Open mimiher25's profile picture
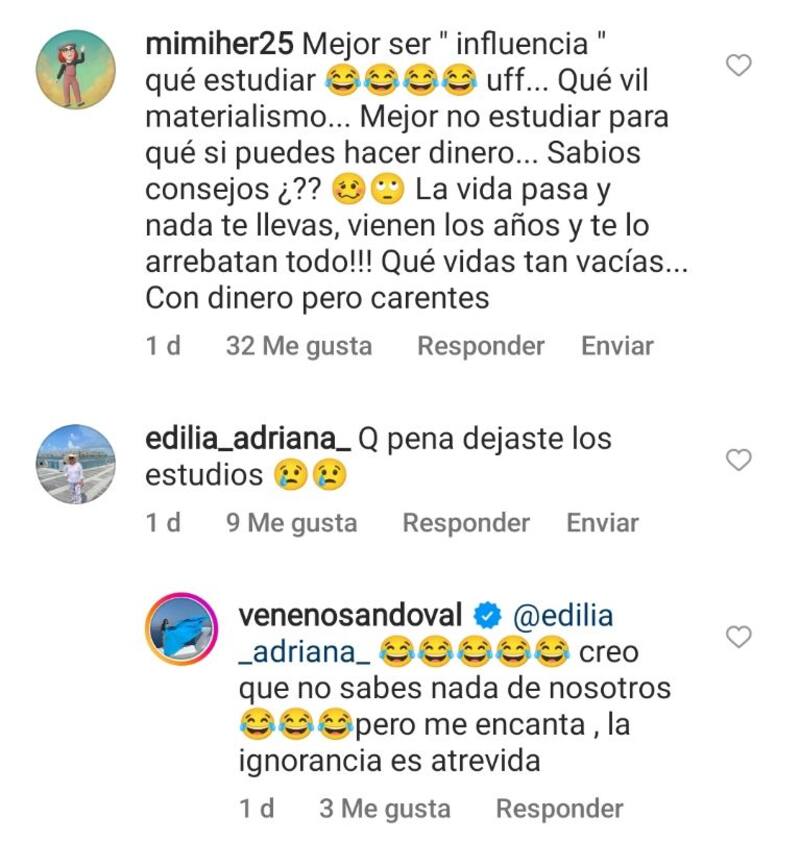This screenshot has width=800, height=867. (x=76, y=69)
